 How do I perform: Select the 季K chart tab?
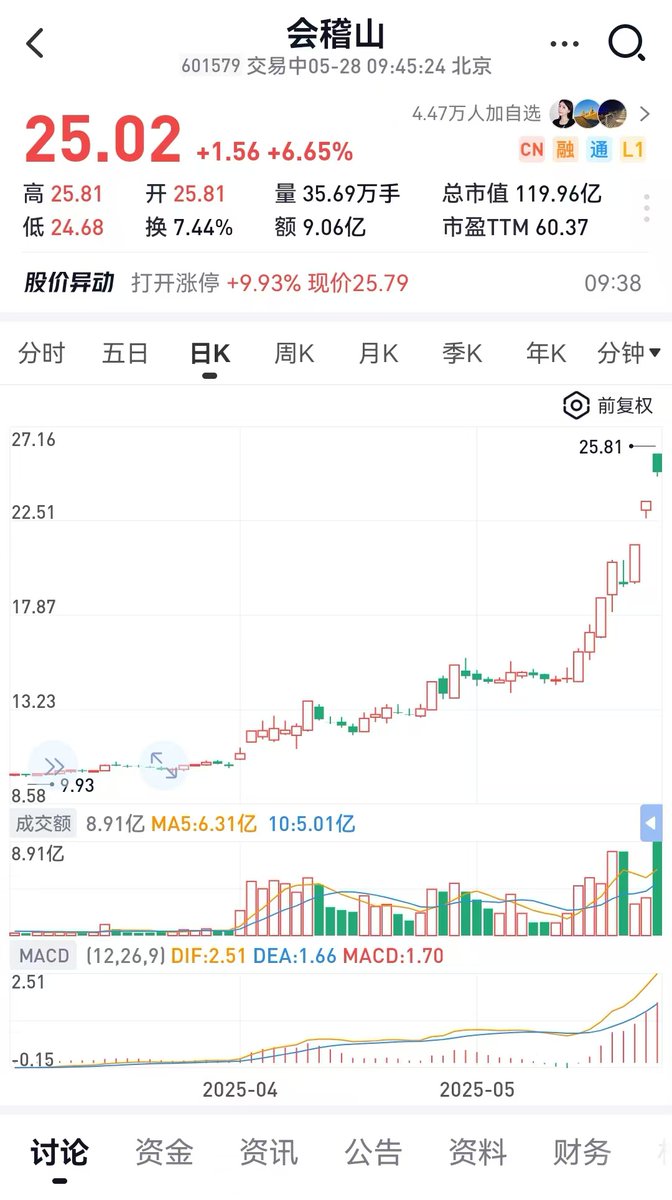(x=462, y=353)
